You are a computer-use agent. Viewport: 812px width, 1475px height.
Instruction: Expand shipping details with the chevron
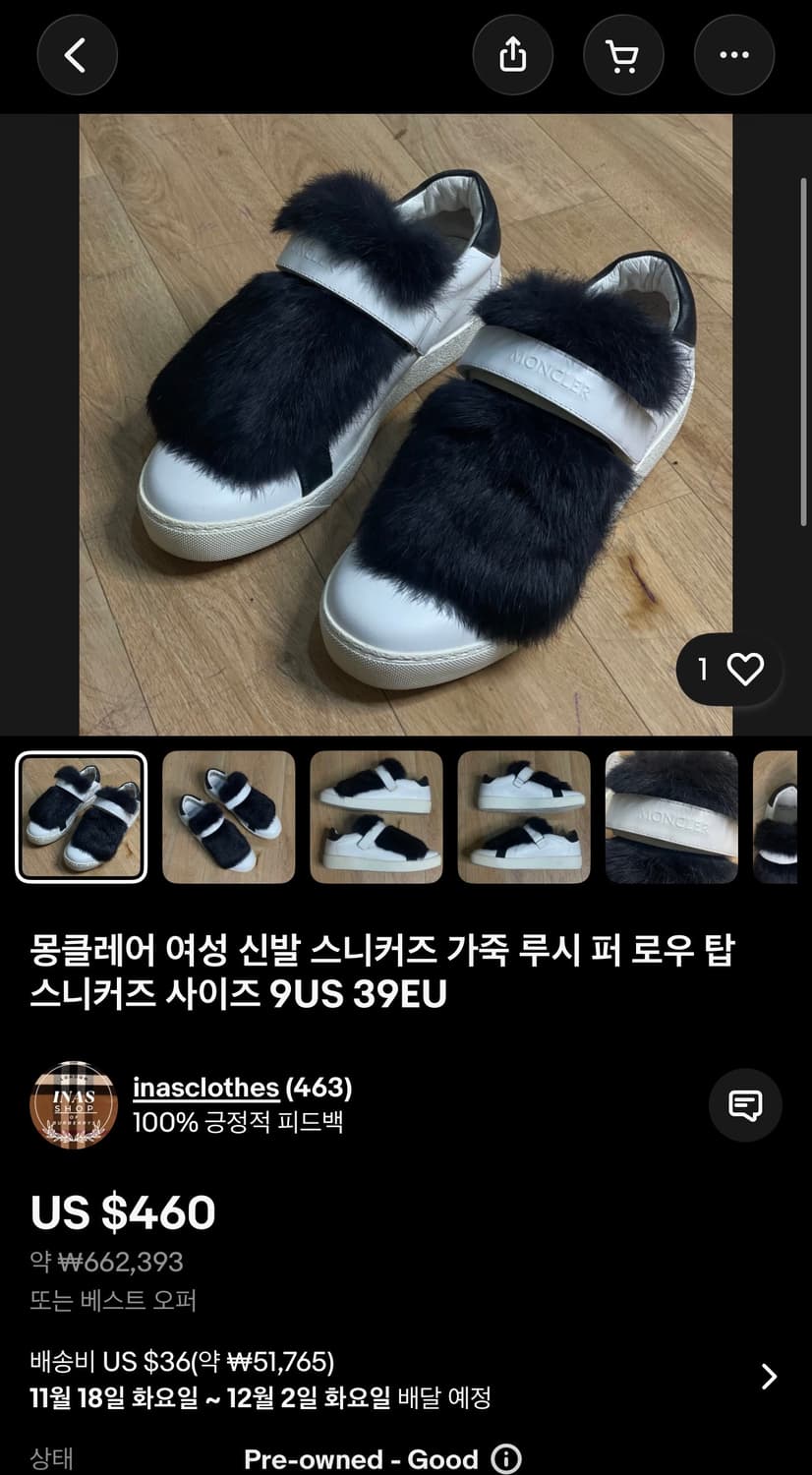click(772, 1378)
